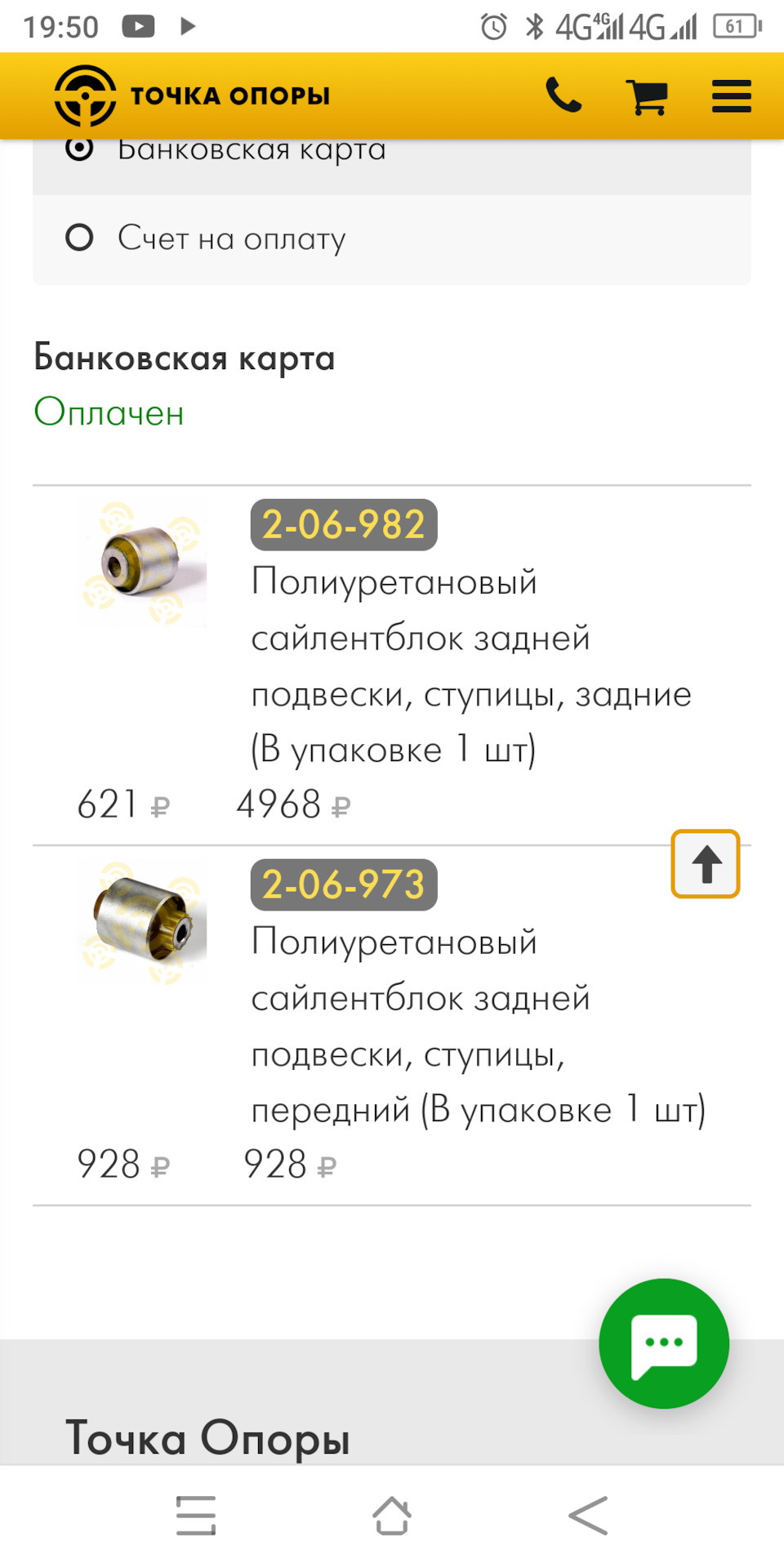Image resolution: width=784 pixels, height=1568 pixels.
Task: Open the YouTube notification icon
Action: coord(139,25)
